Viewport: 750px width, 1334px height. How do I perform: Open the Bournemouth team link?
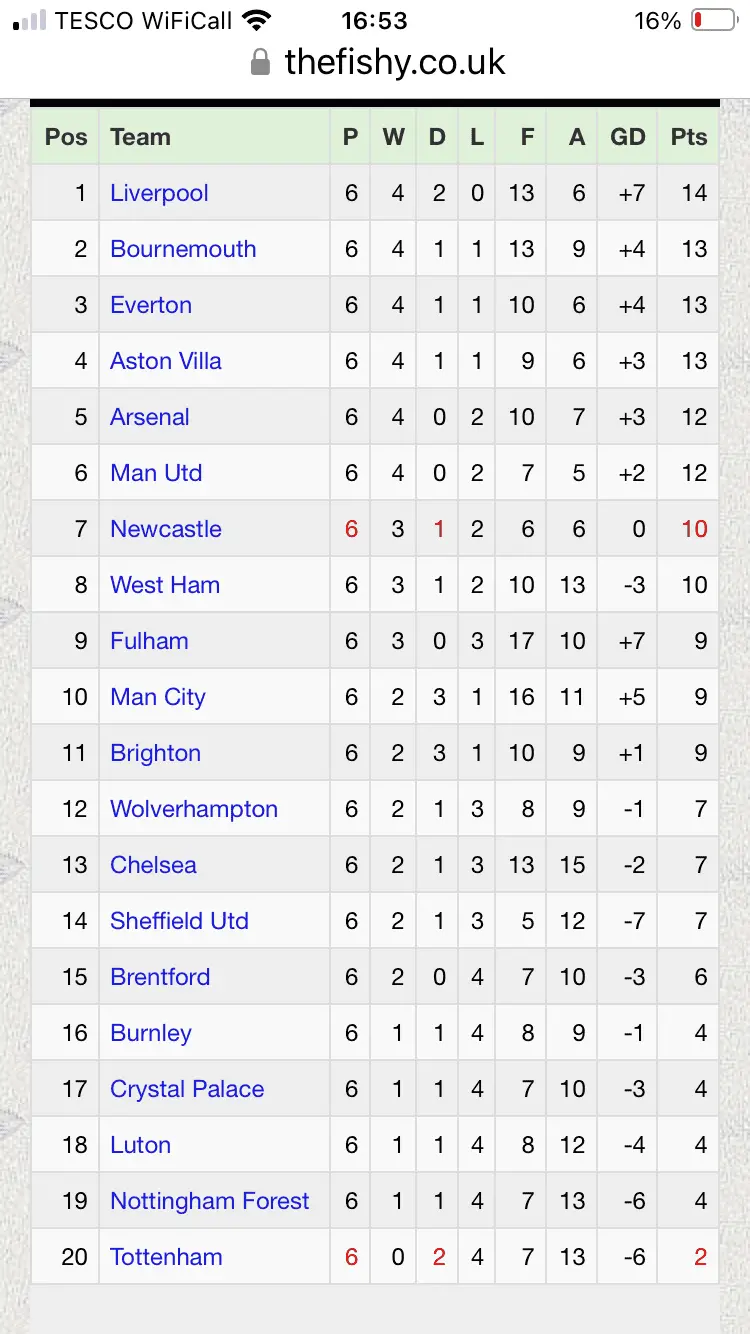(x=183, y=249)
